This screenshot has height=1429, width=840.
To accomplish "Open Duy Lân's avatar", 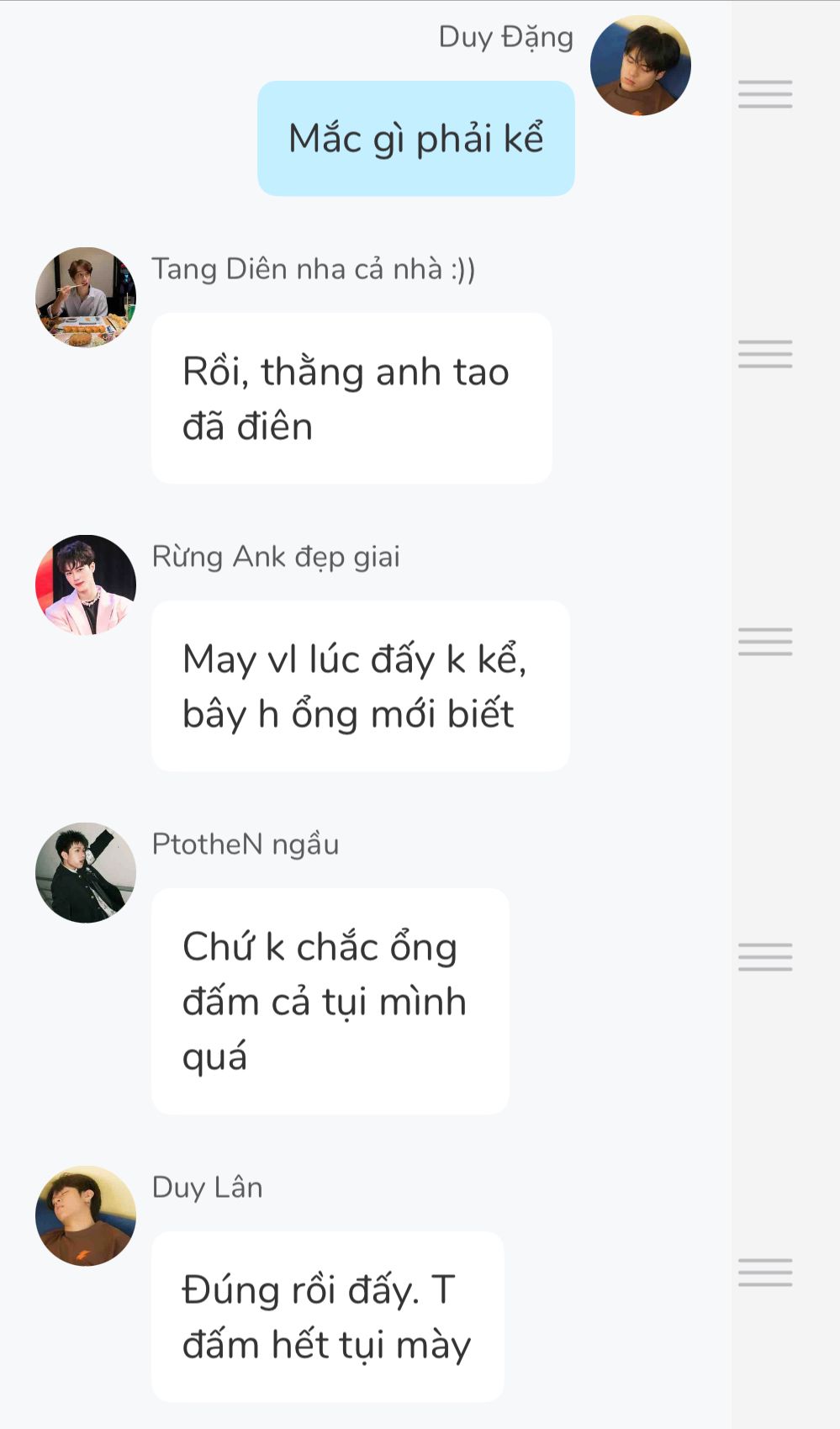I will (x=86, y=1215).
